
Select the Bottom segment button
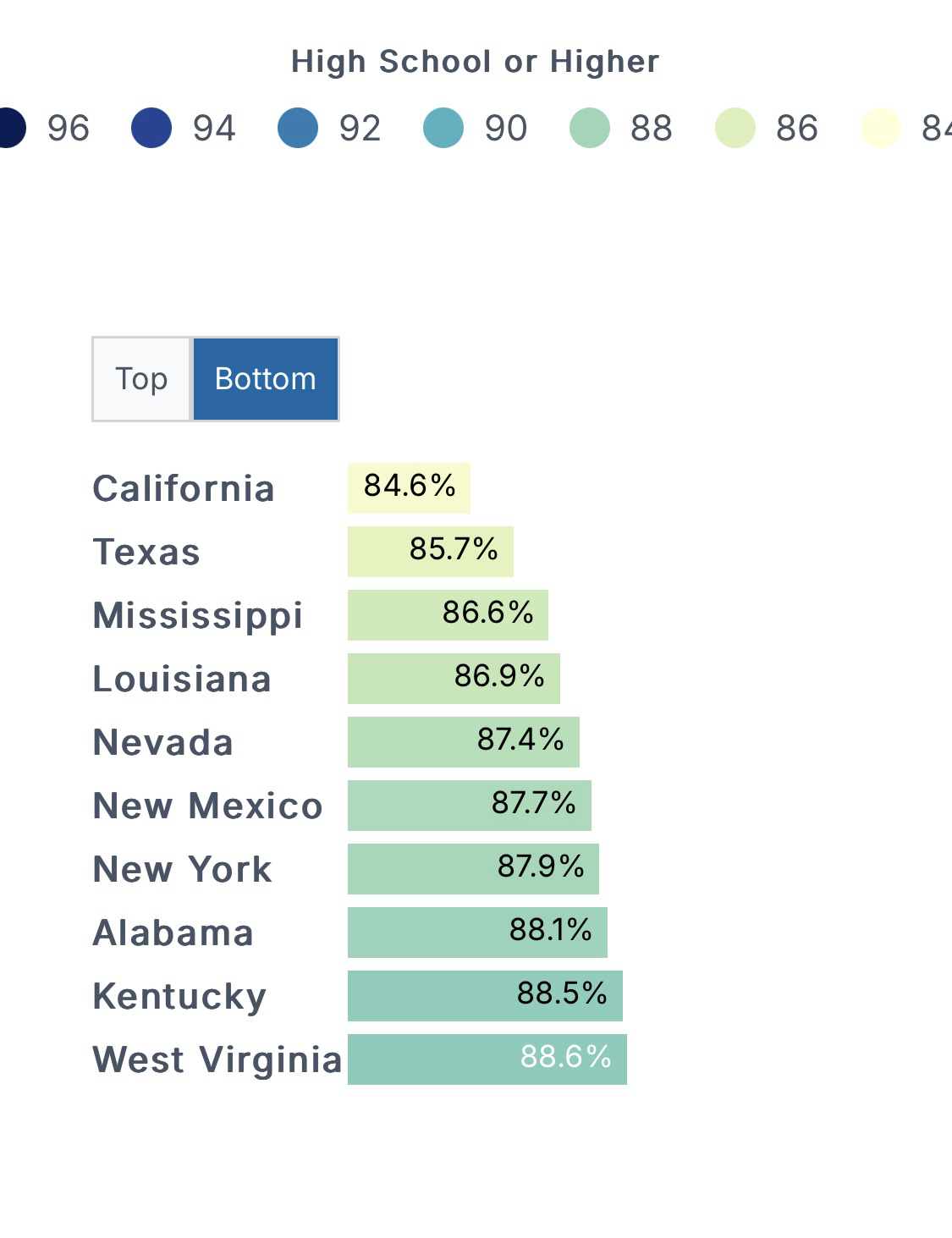pyautogui.click(x=265, y=379)
